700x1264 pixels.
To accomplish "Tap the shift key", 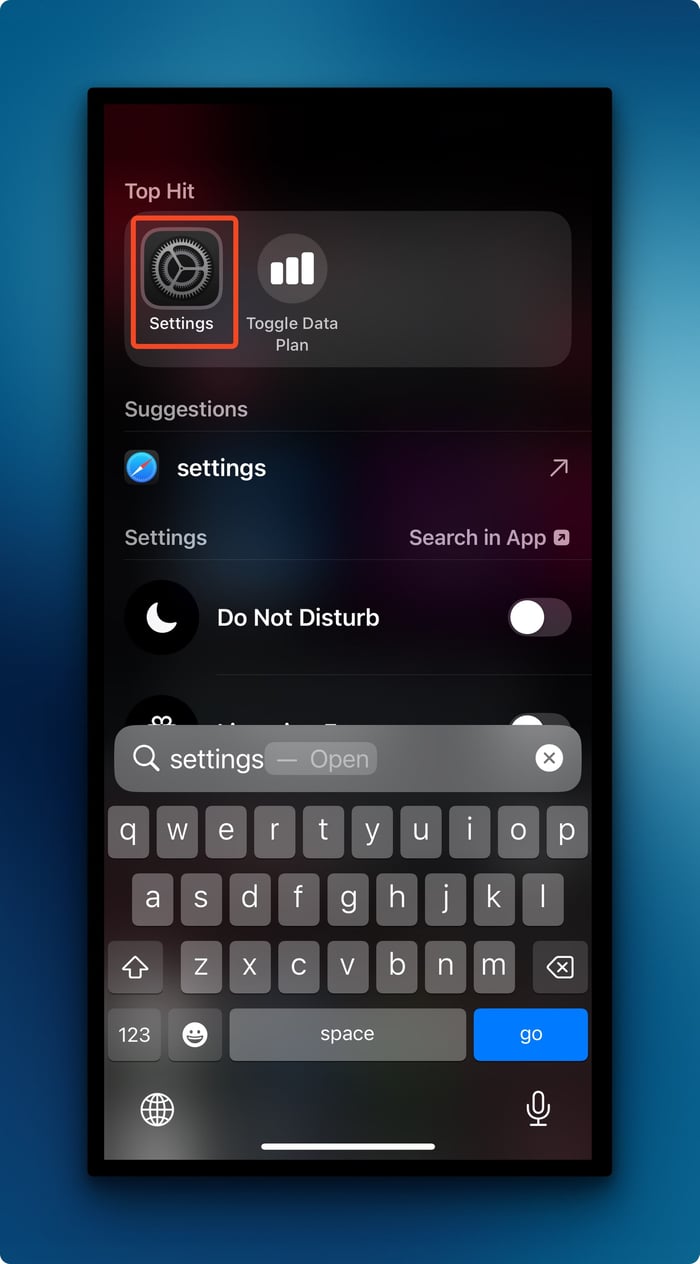I will (135, 967).
